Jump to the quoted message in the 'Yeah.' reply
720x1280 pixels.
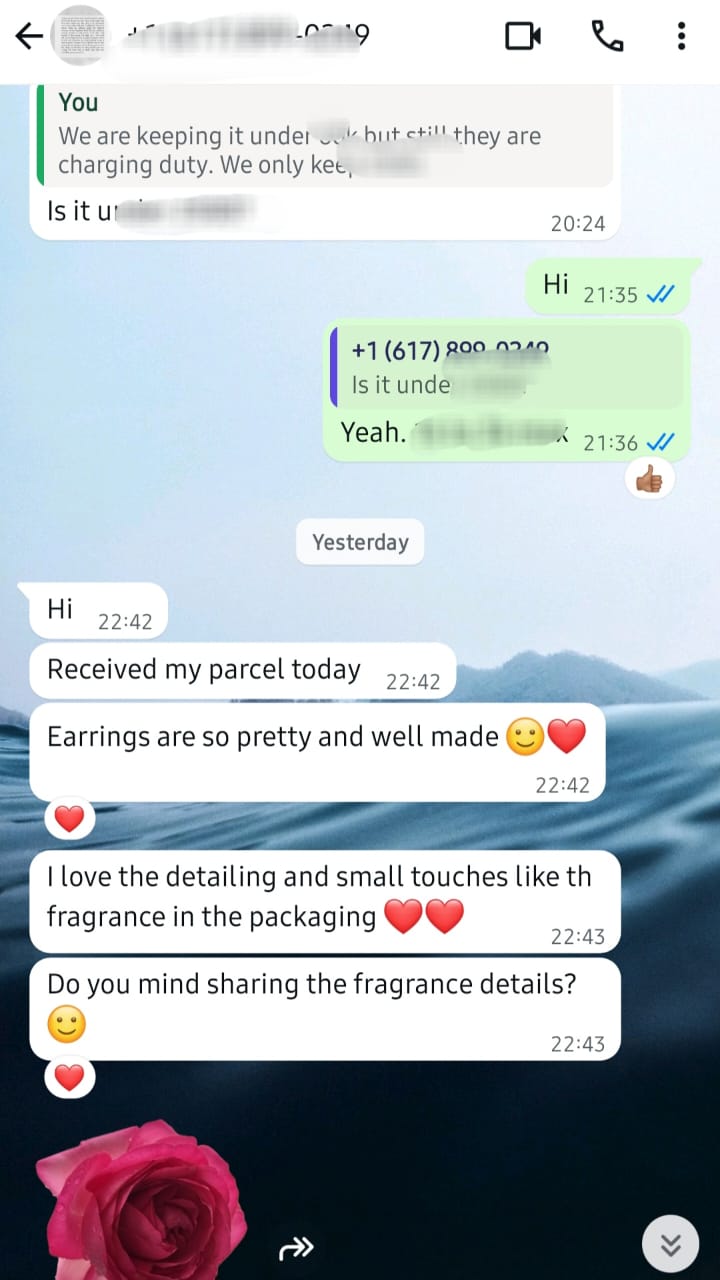(508, 367)
